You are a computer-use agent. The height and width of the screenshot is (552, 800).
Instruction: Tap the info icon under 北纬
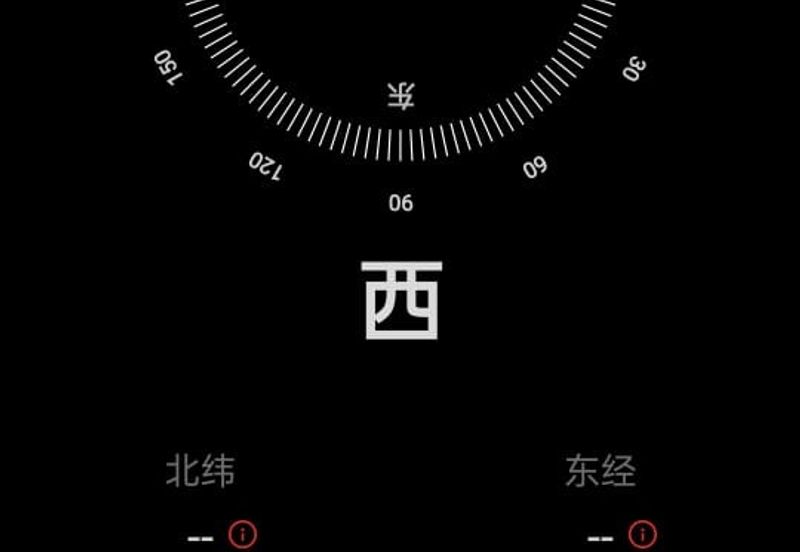(242, 534)
